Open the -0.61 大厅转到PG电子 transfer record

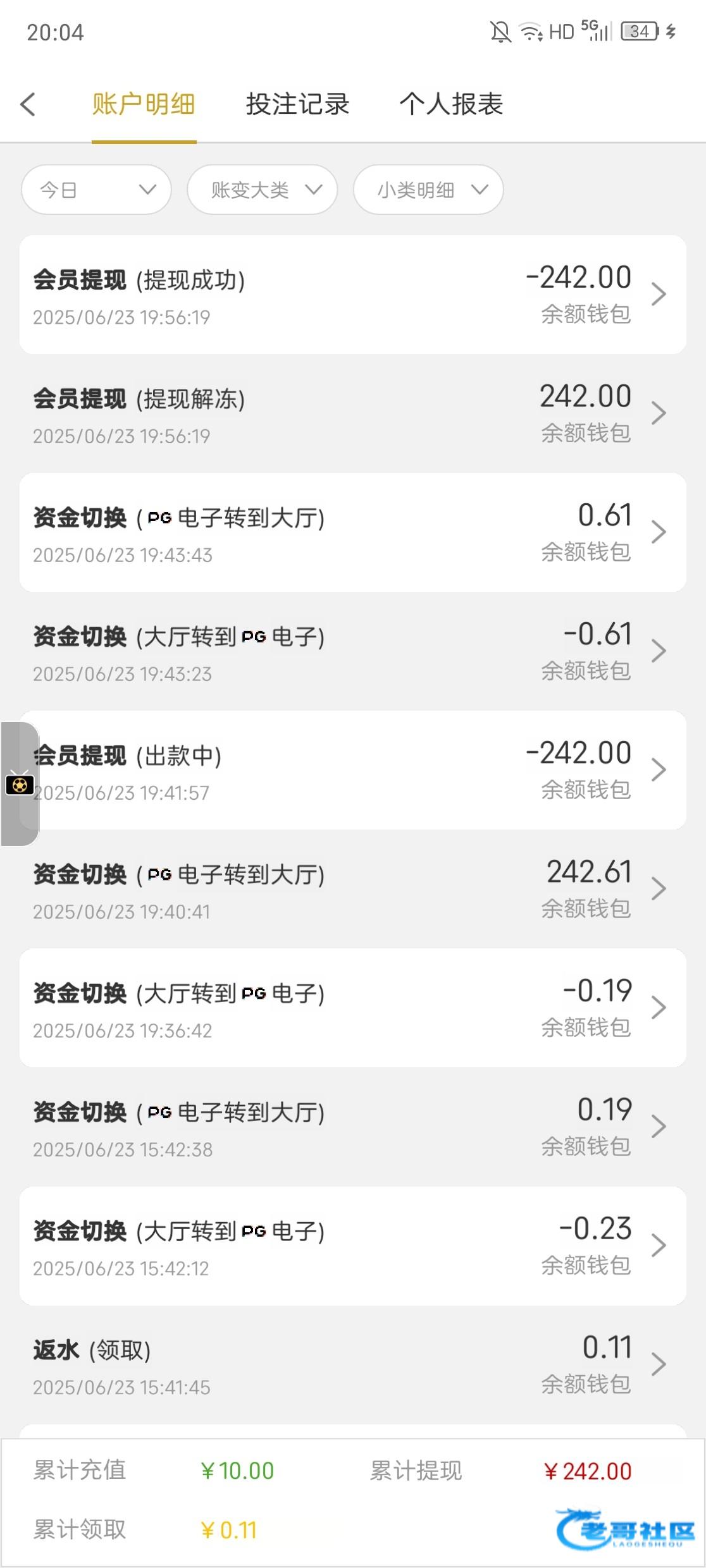(353, 651)
